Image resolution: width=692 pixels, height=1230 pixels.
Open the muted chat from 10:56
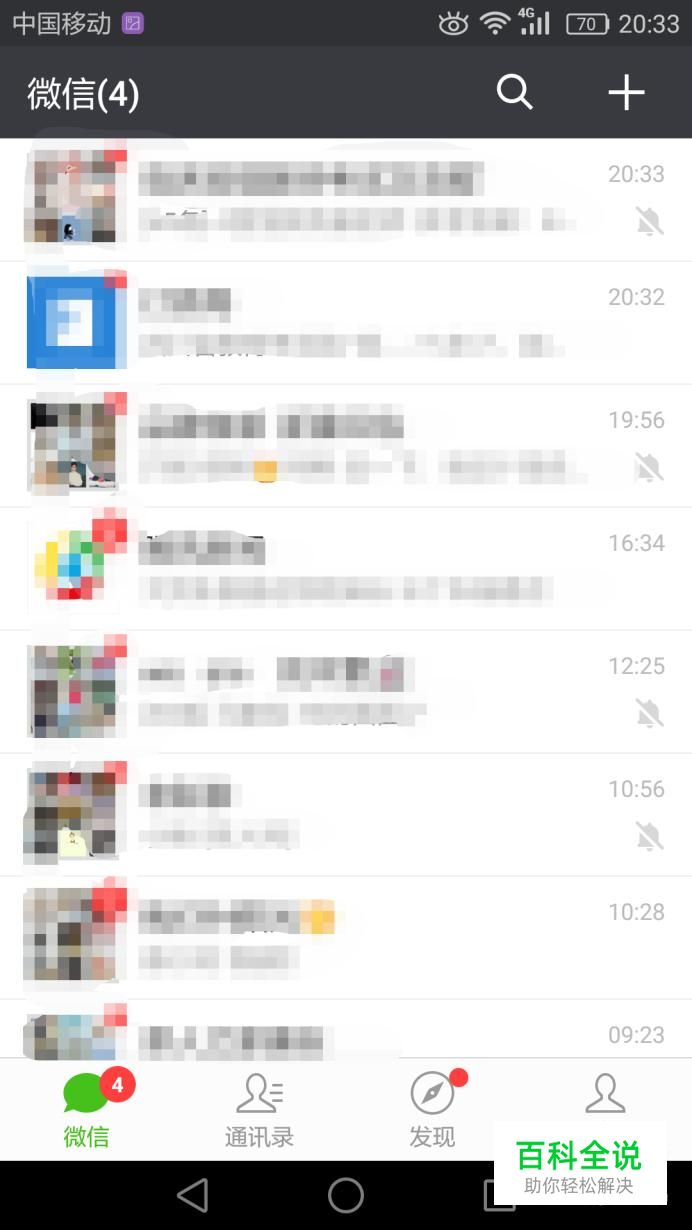point(346,815)
